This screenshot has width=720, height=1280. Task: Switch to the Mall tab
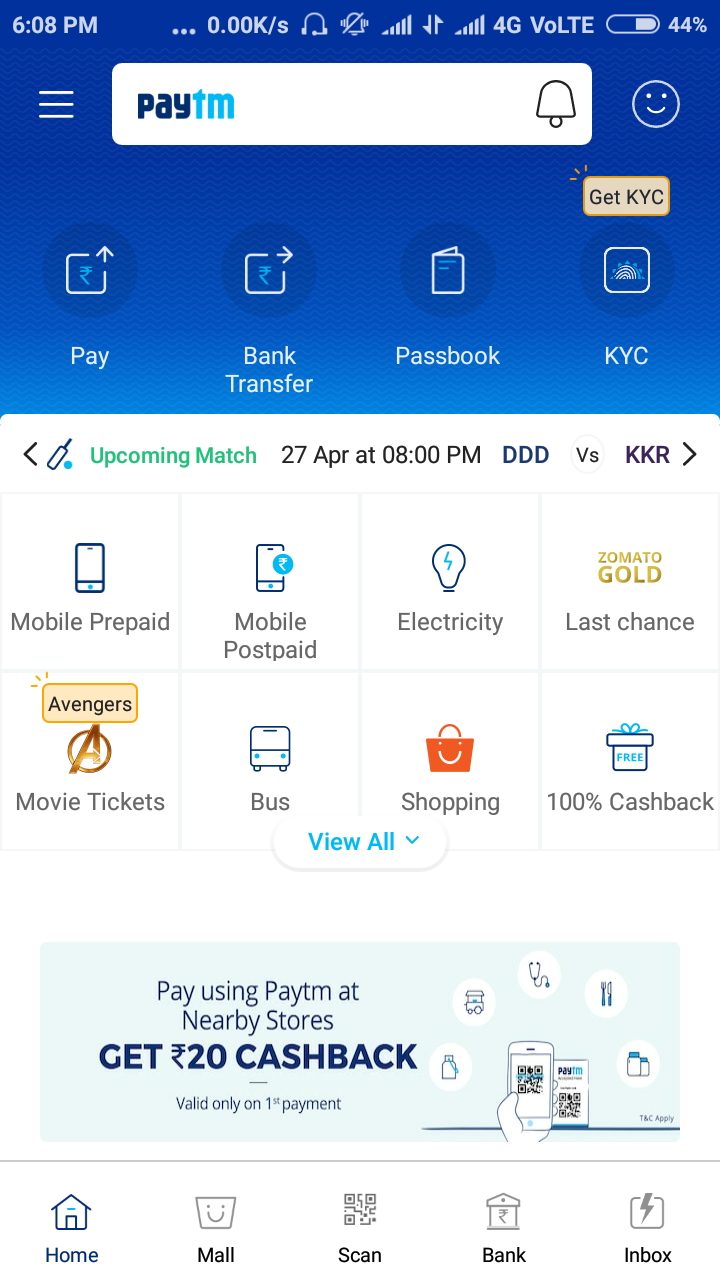[x=216, y=1226]
